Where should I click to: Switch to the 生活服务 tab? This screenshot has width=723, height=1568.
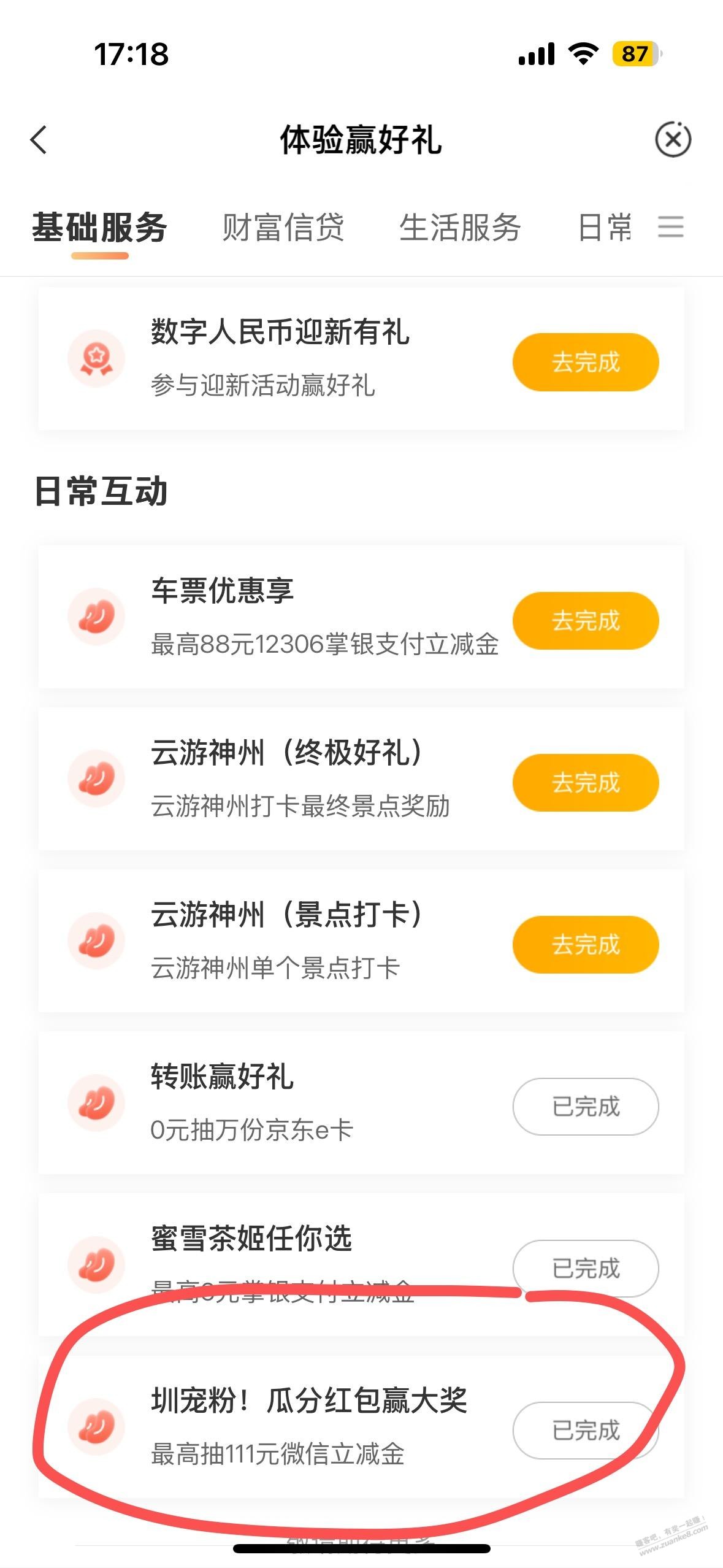pos(460,228)
